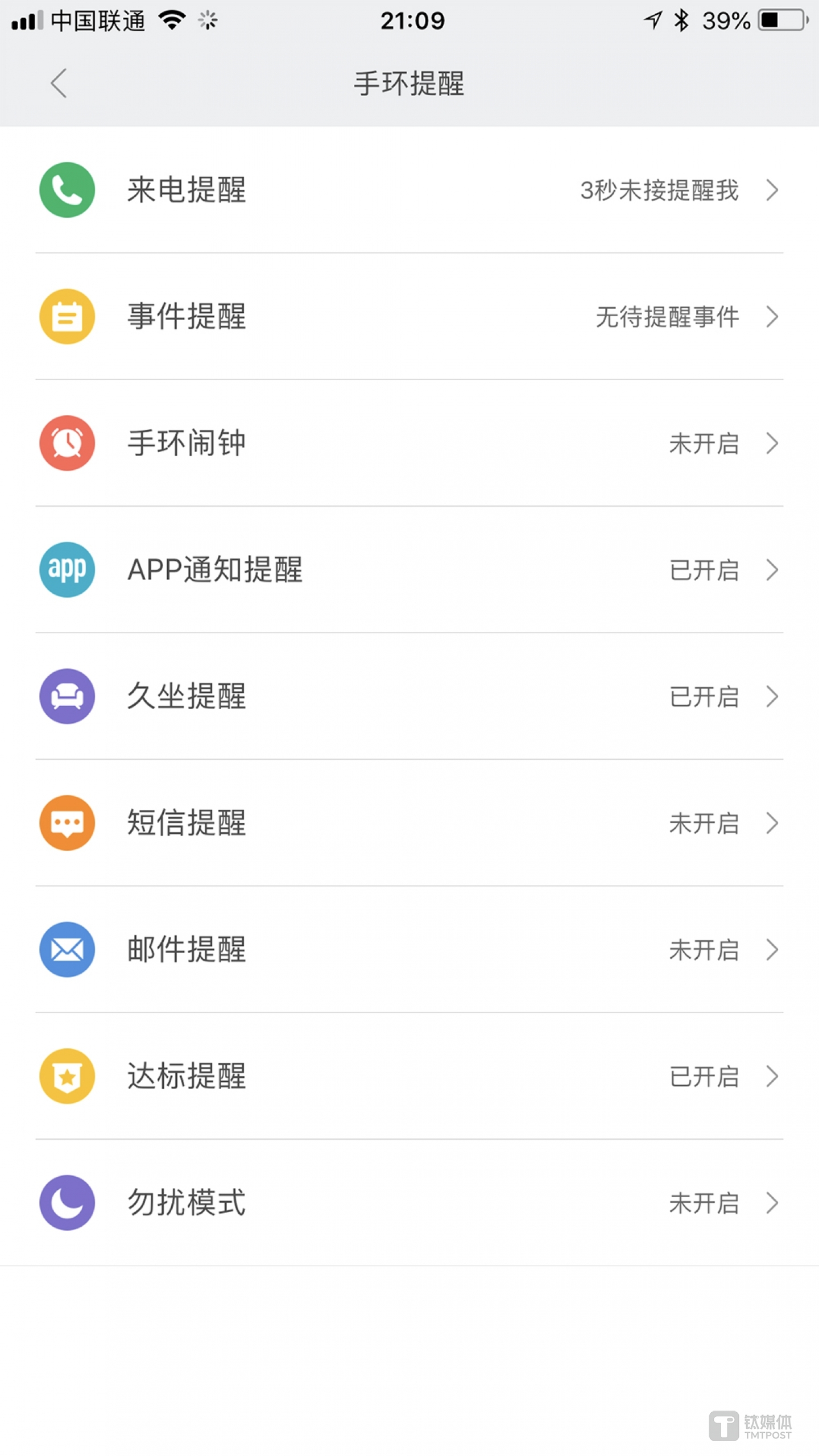Tap the green phone call reminder icon
This screenshot has height=1456, width=819.
click(x=67, y=190)
